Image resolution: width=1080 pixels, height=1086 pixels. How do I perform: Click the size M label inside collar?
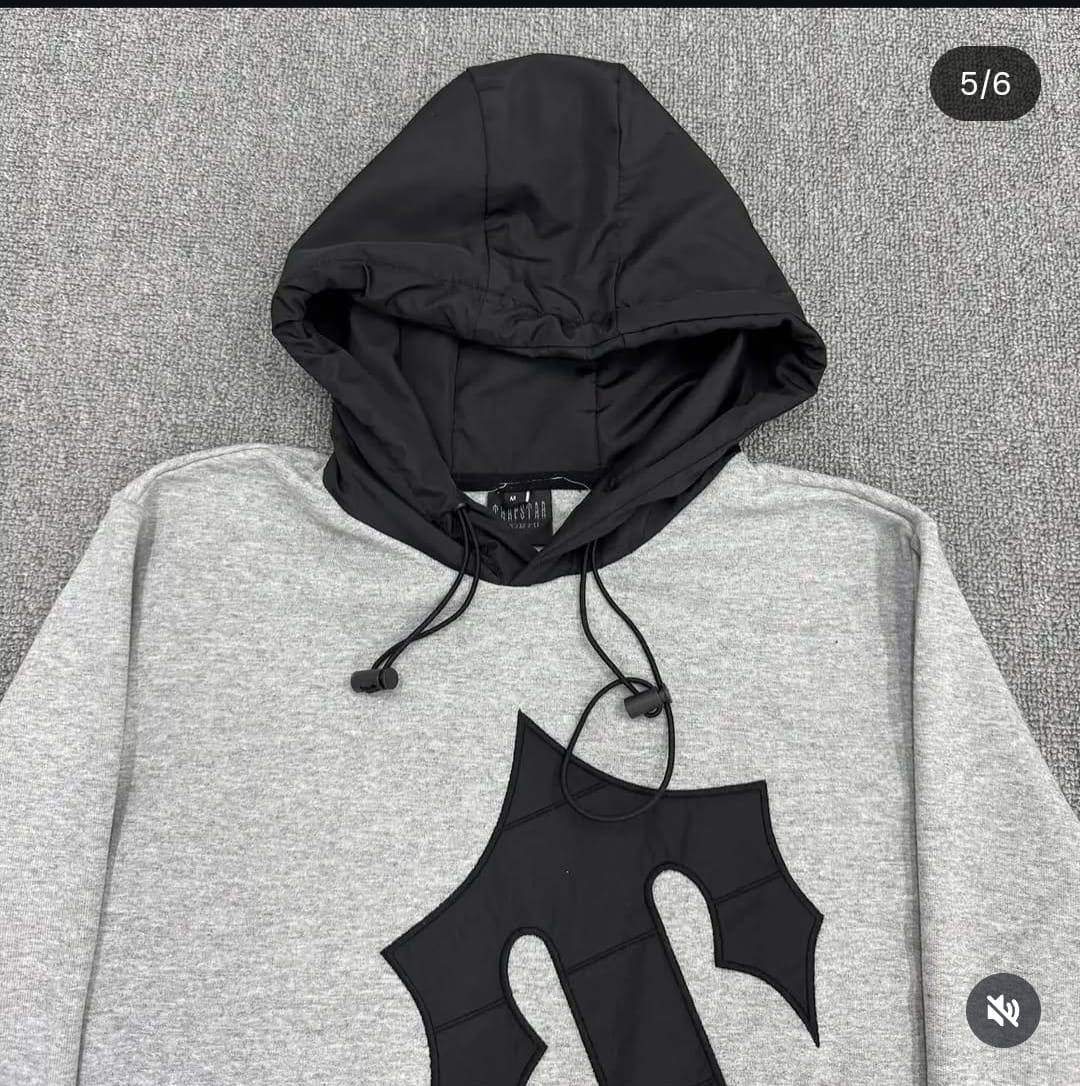(513, 495)
